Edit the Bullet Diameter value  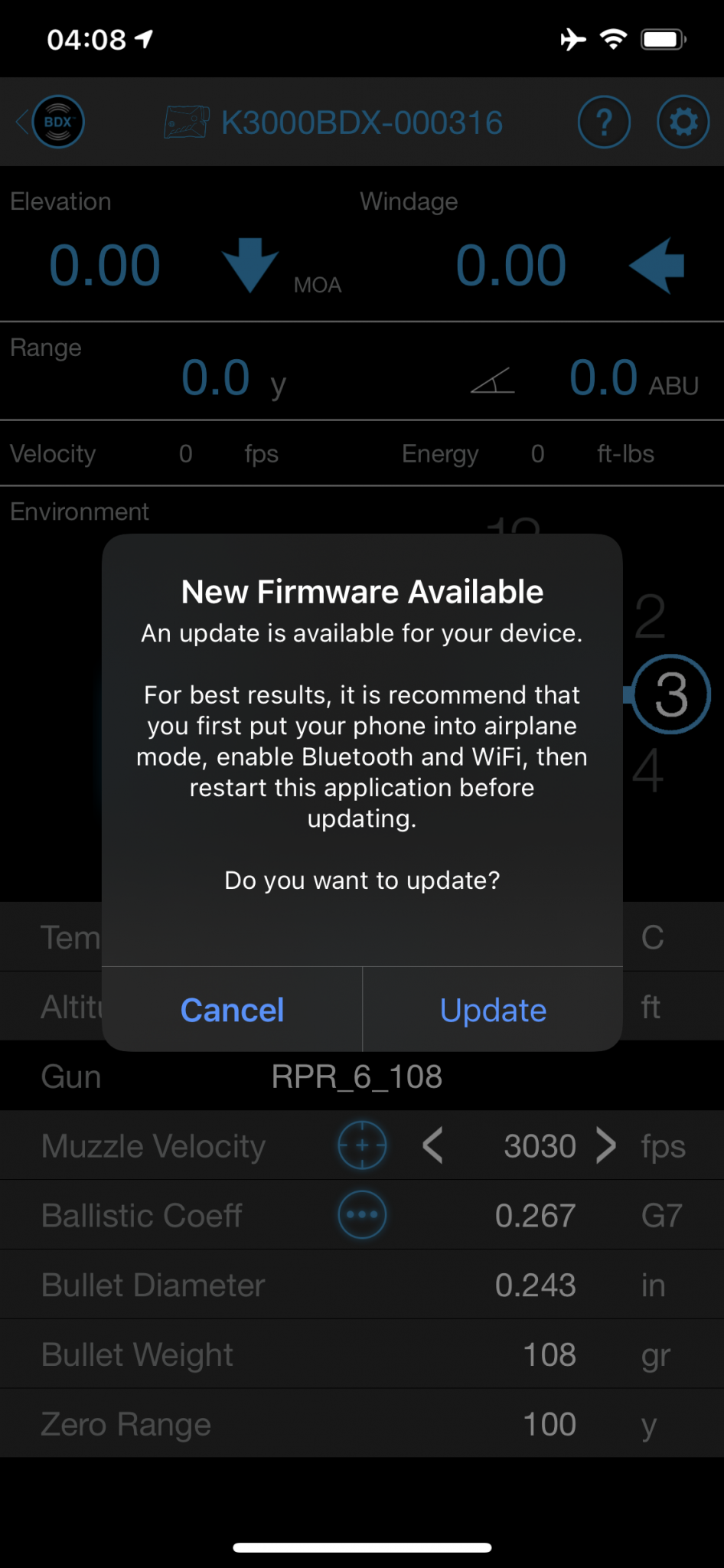(535, 1285)
